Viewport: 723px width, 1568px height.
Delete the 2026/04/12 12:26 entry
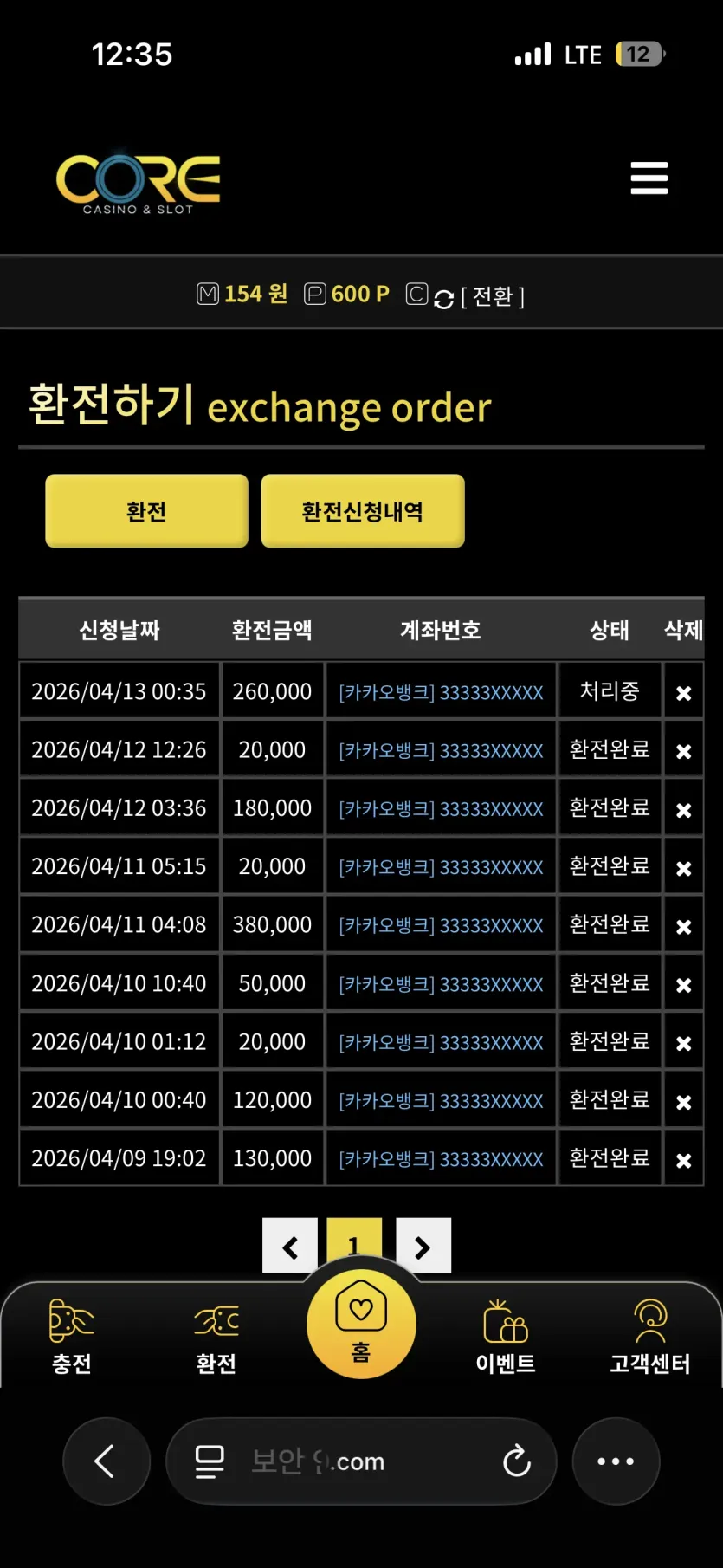683,750
